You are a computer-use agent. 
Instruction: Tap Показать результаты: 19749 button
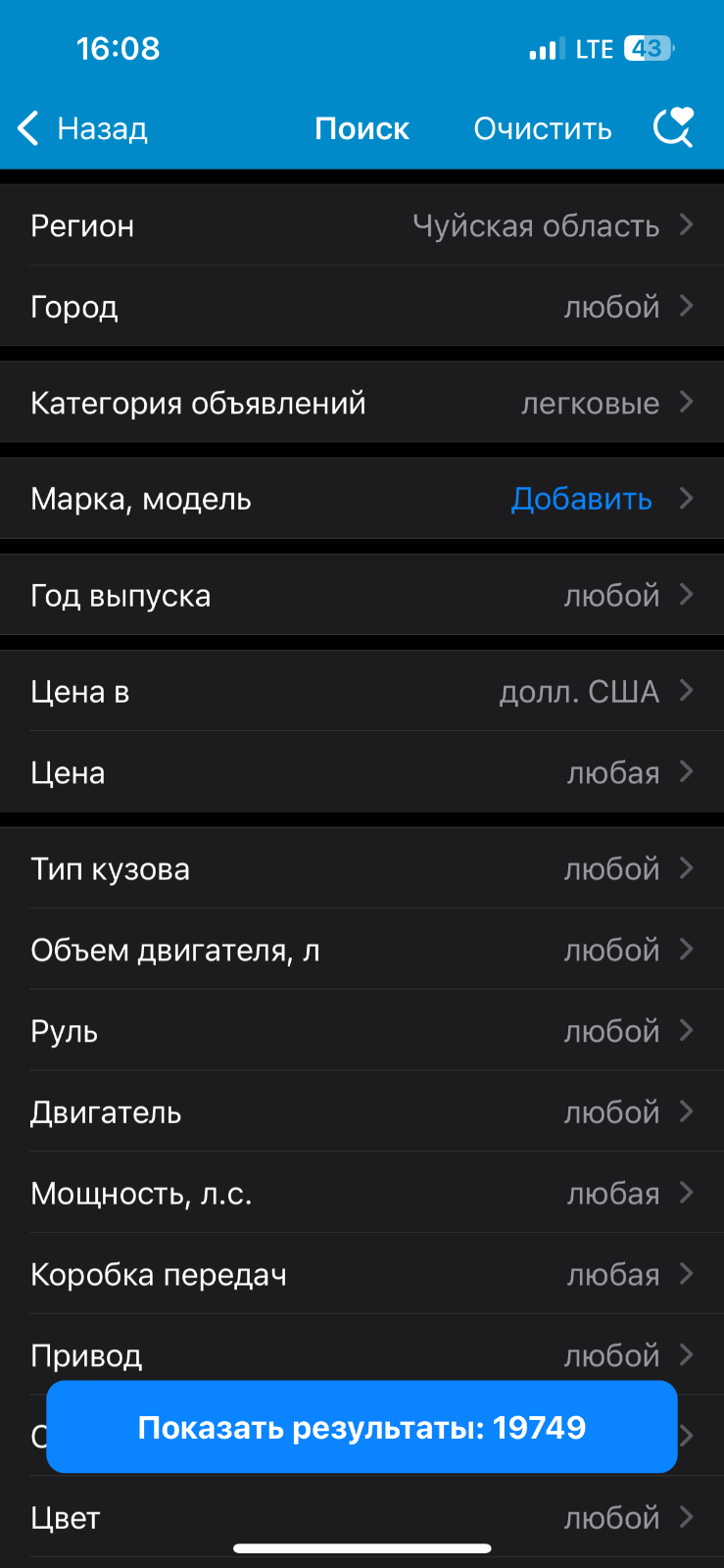click(362, 1427)
